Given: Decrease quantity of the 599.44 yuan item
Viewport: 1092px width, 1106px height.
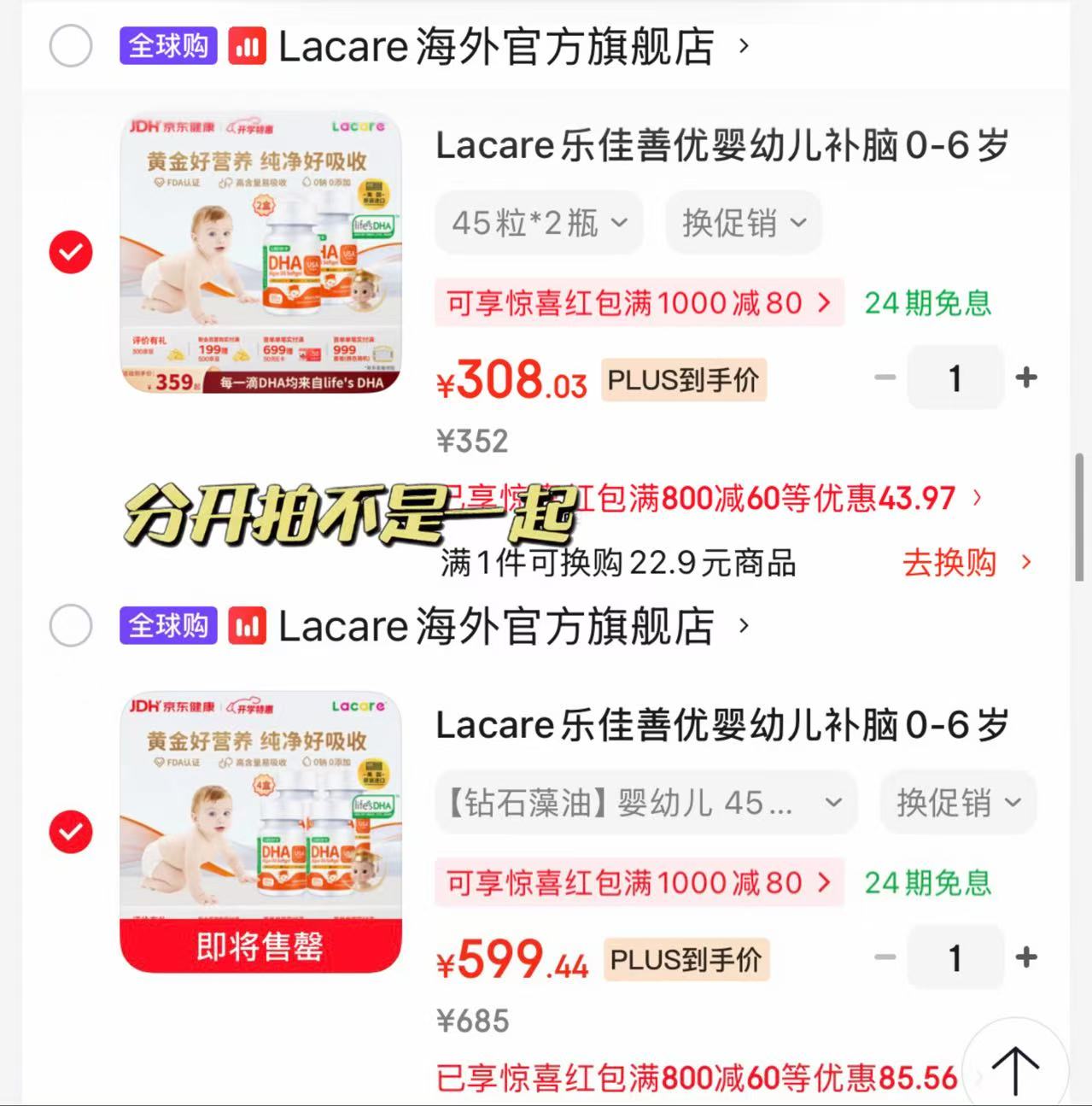Looking at the screenshot, I should [x=885, y=957].
